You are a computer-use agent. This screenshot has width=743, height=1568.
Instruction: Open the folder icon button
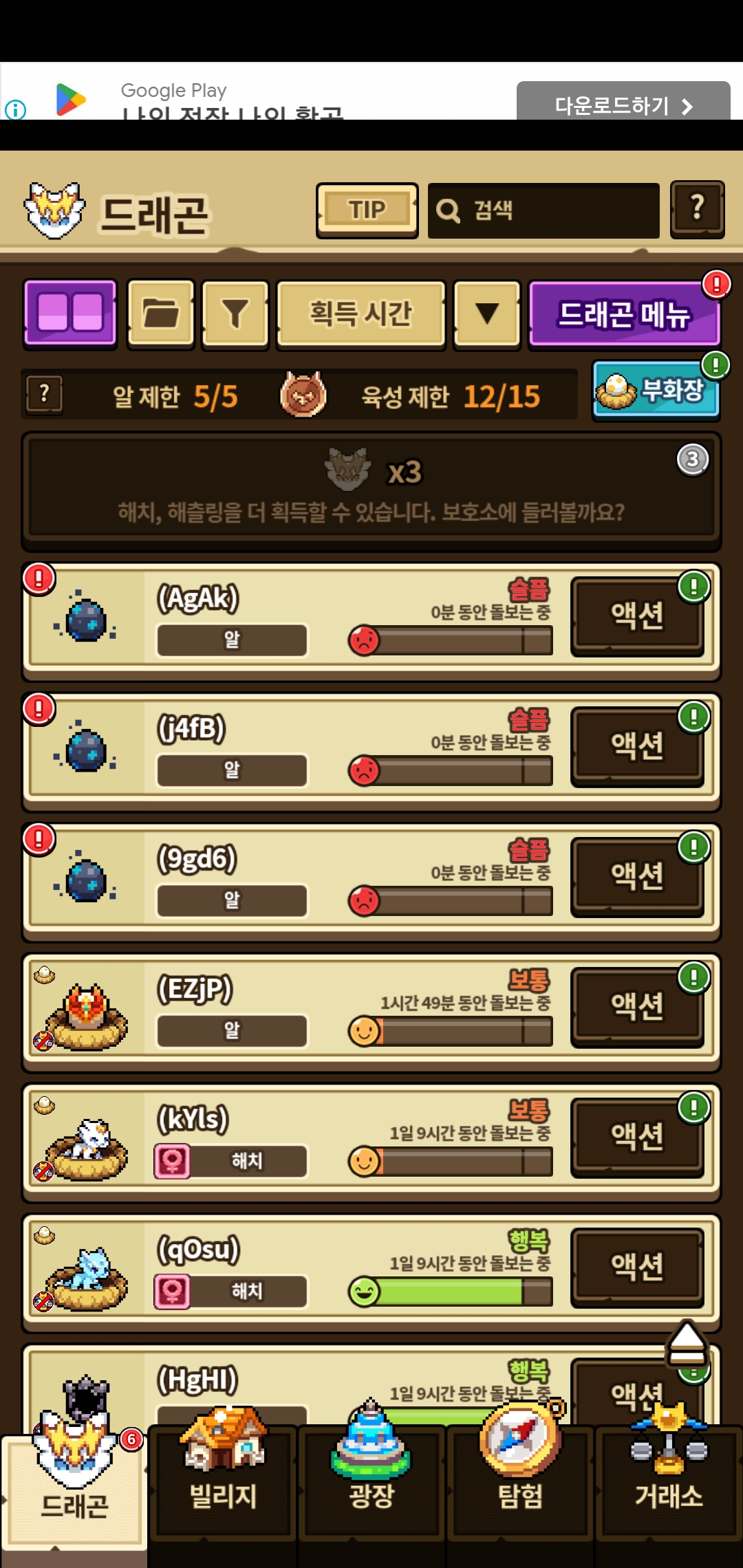[161, 313]
